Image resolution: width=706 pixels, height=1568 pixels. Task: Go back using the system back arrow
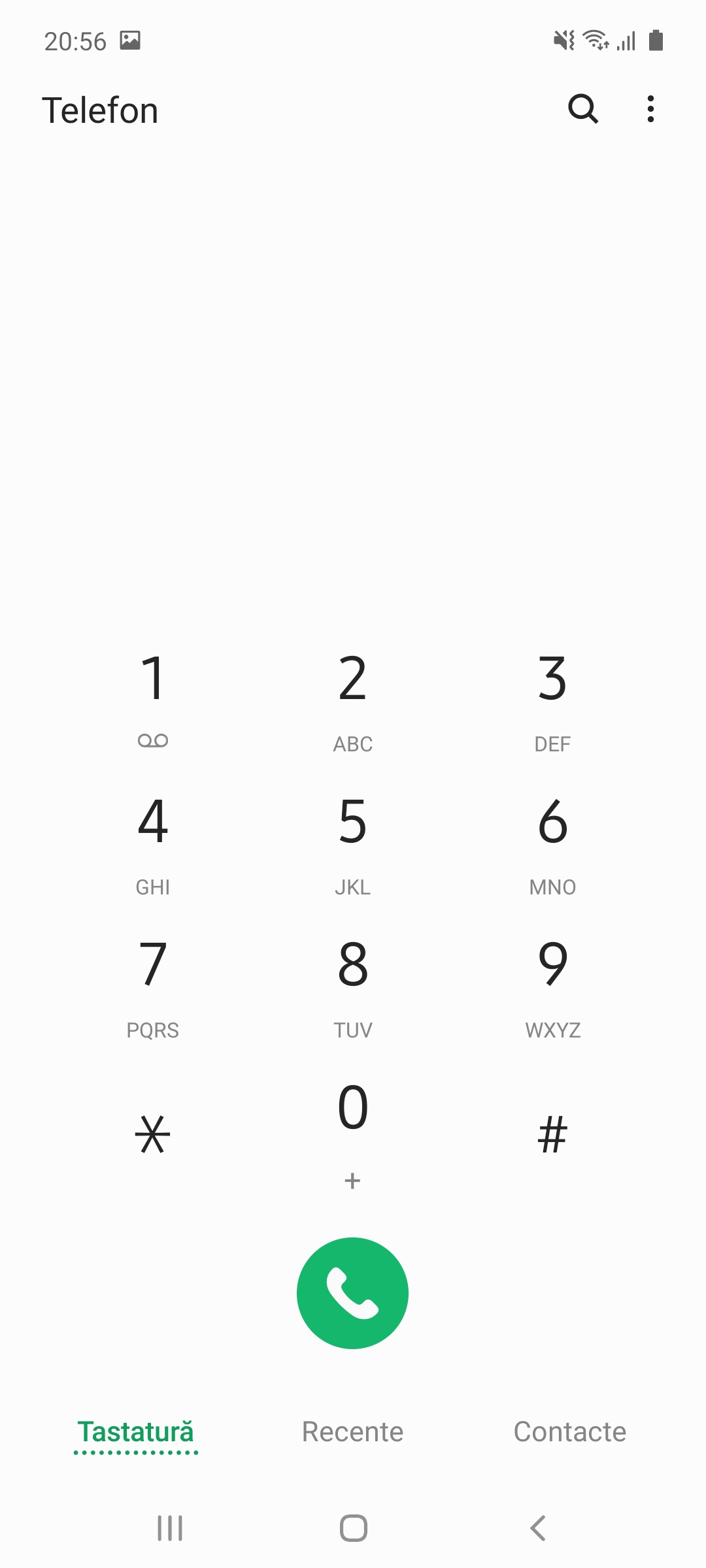(538, 1528)
